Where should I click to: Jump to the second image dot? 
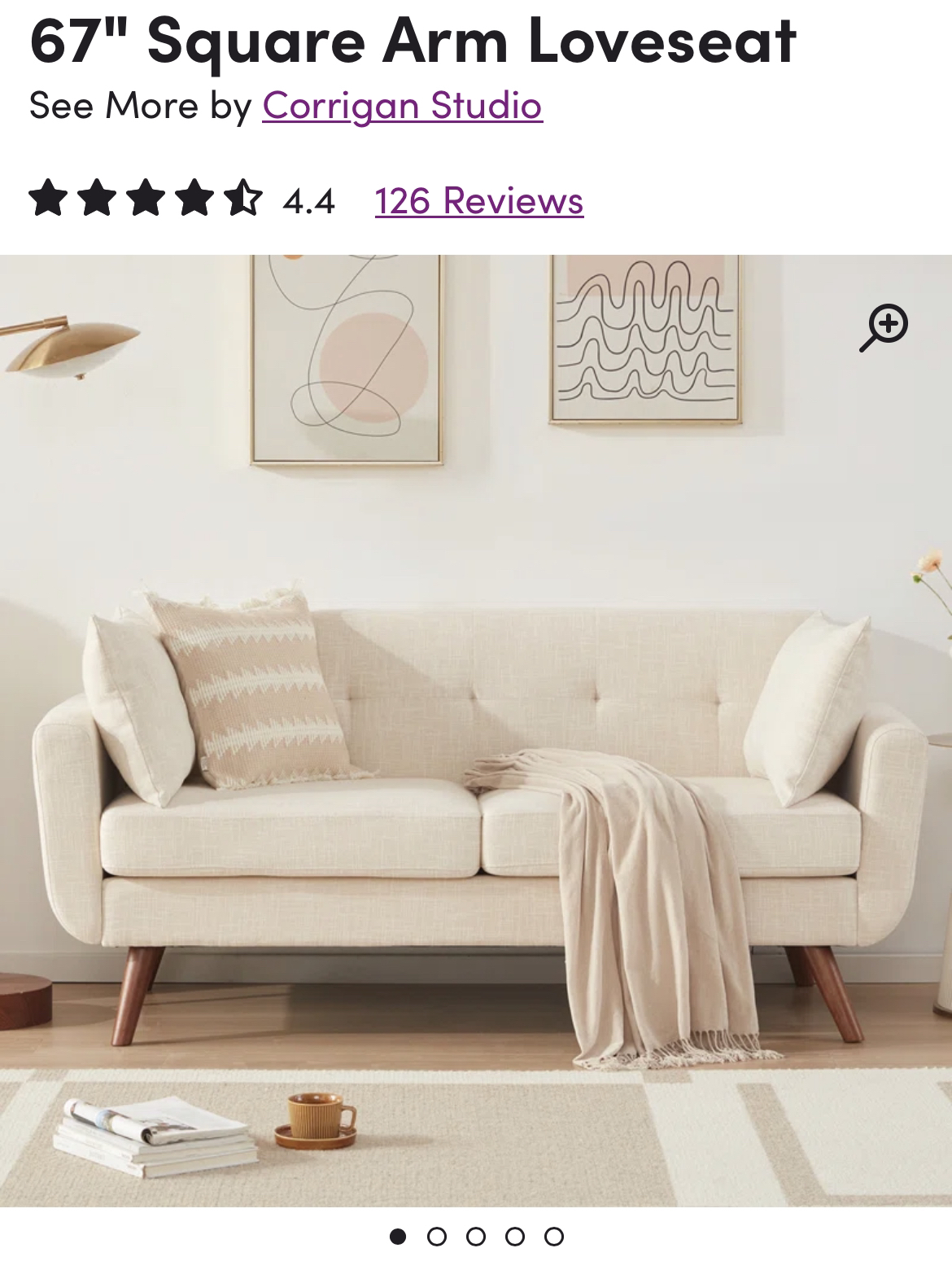[x=437, y=1237]
